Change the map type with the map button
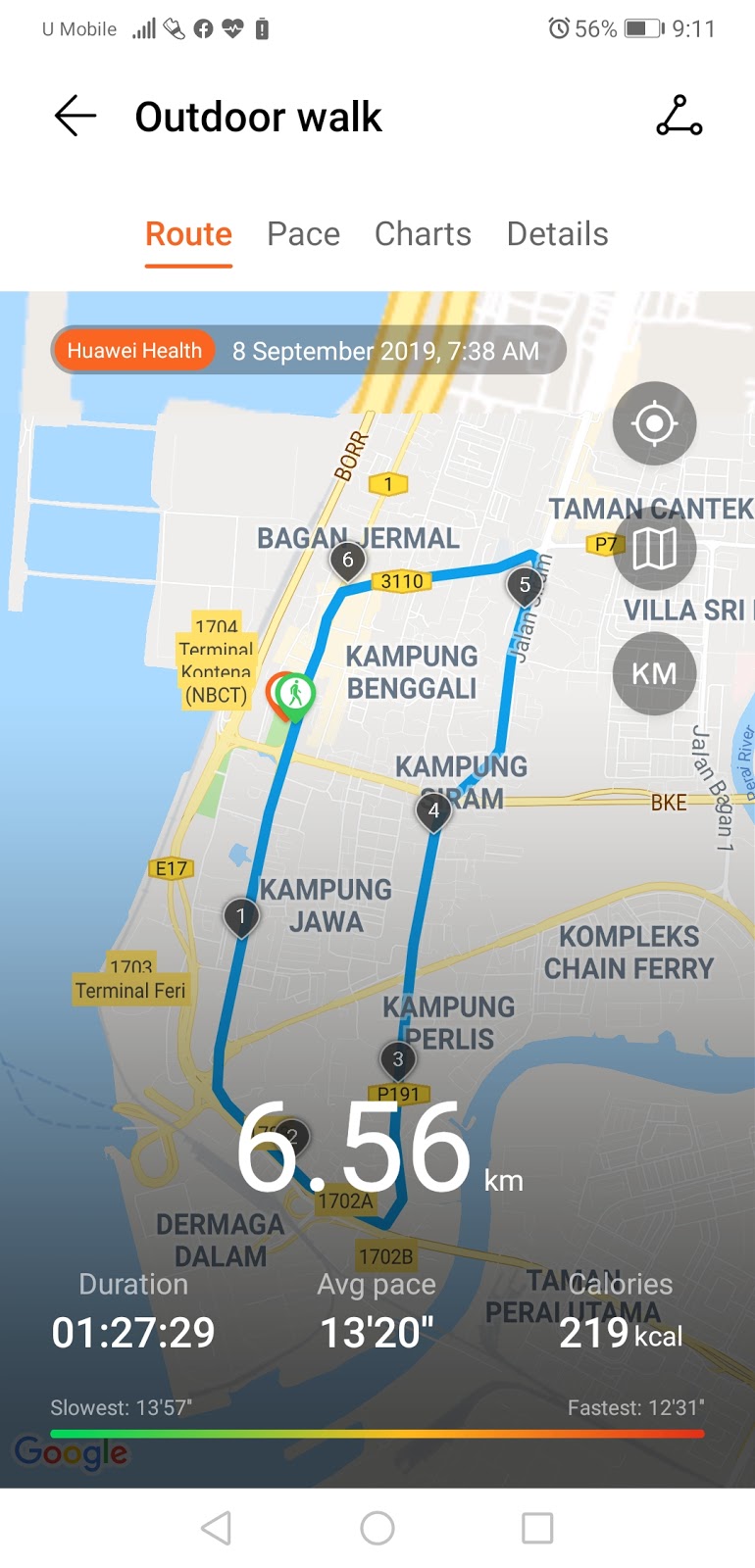Image resolution: width=755 pixels, height=1568 pixels. tap(654, 549)
